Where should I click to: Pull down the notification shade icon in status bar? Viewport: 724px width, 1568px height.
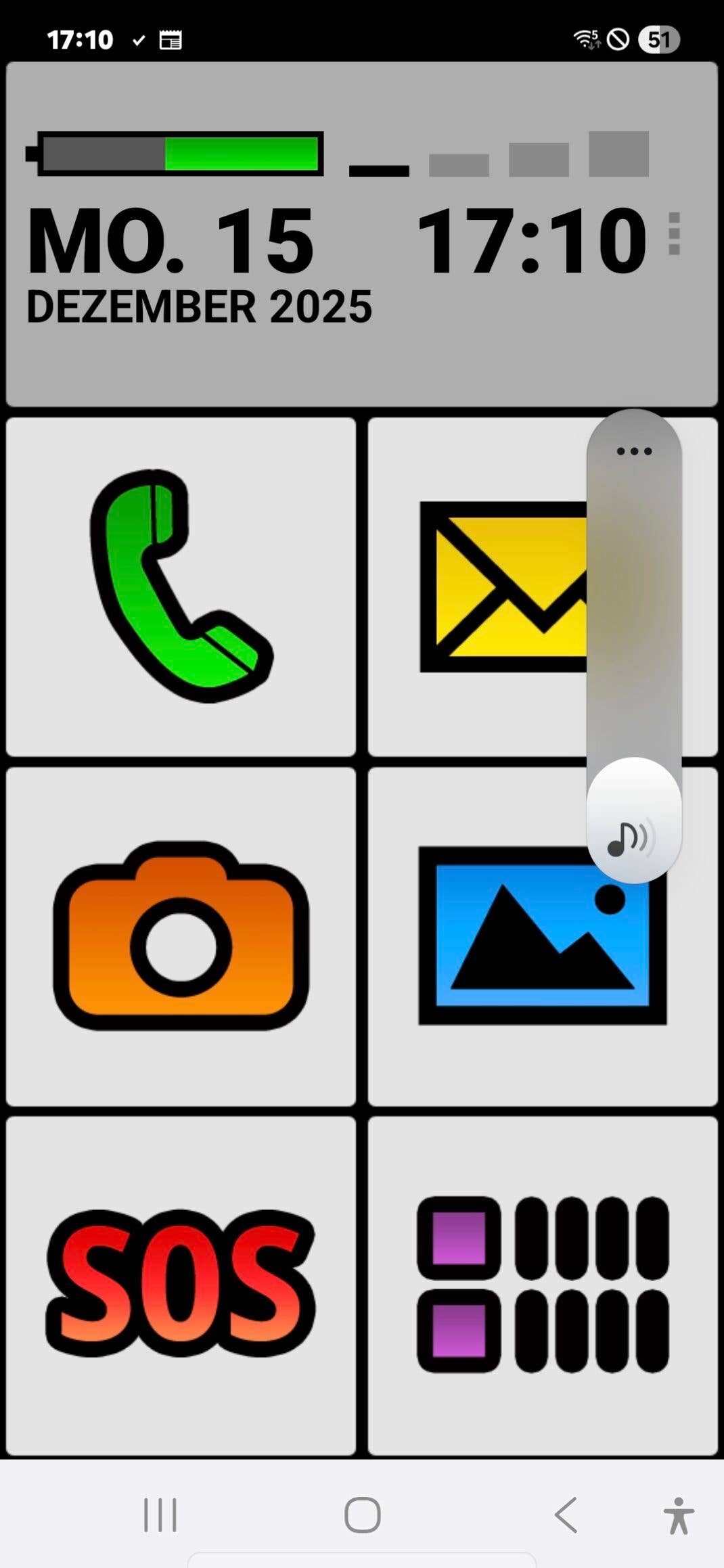coord(171,39)
